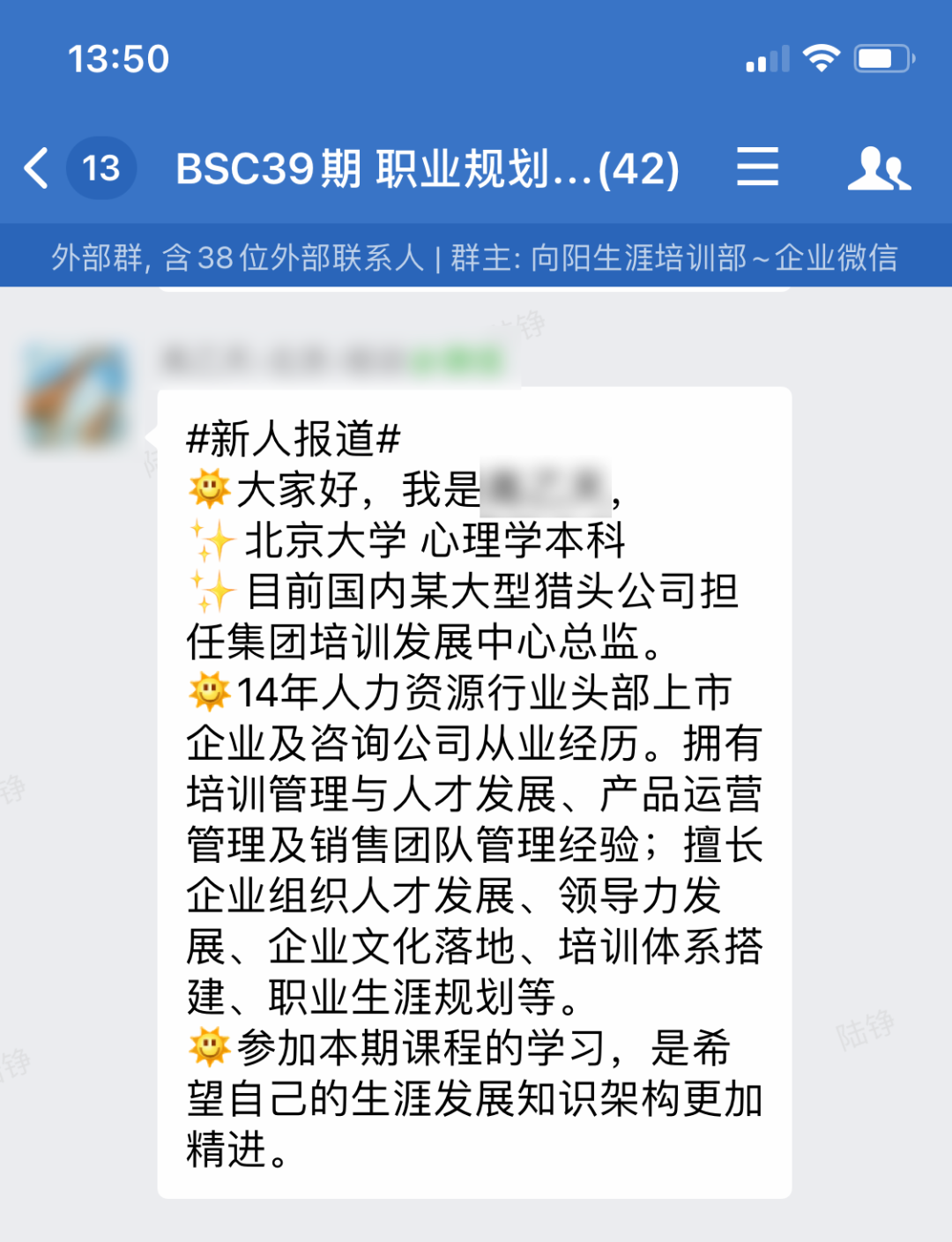952x1242 pixels.
Task: Open the group menu icon
Action: [757, 167]
